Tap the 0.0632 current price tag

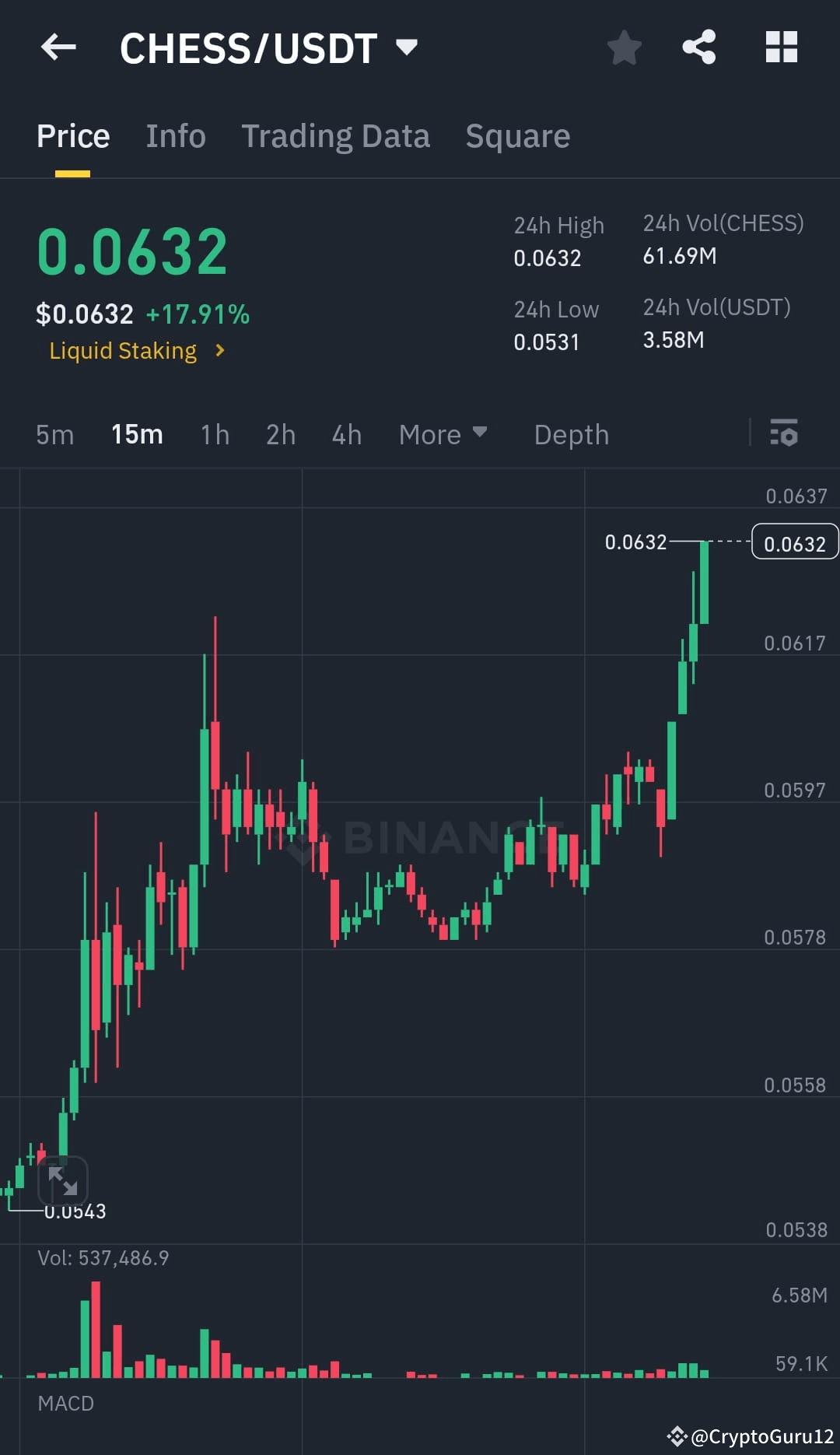(794, 542)
